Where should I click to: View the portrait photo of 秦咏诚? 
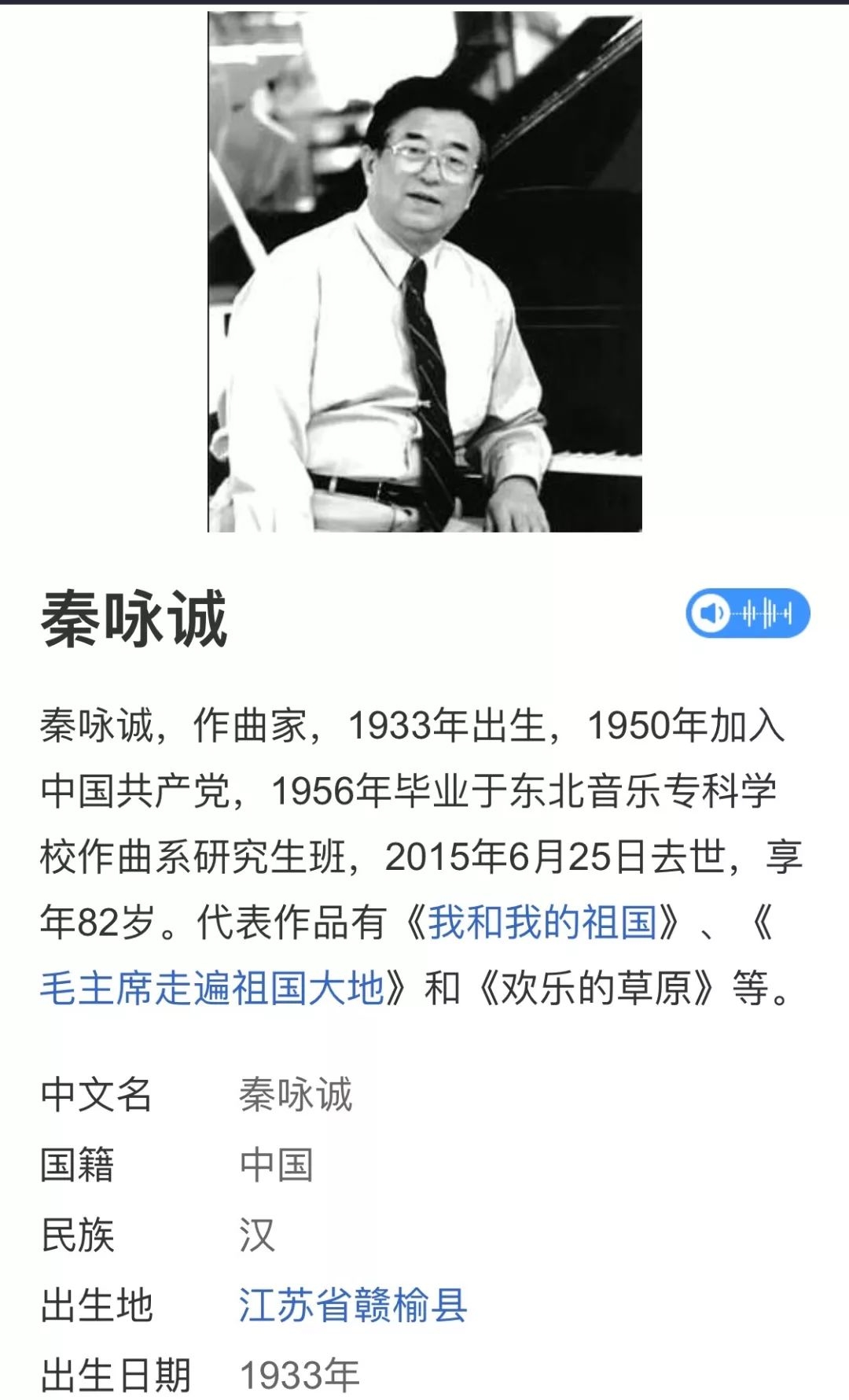[x=424, y=271]
